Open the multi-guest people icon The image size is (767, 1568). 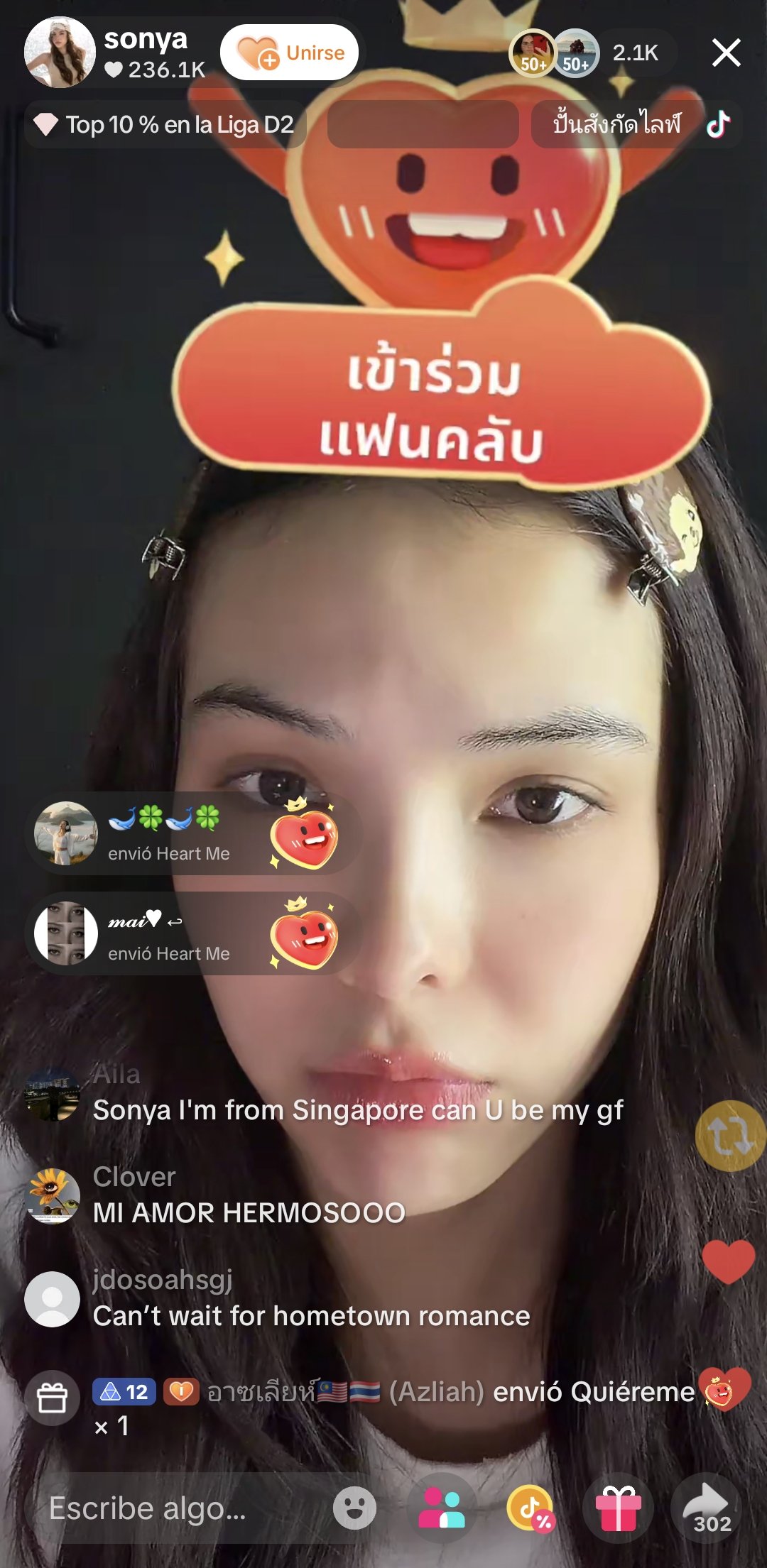[x=442, y=1508]
